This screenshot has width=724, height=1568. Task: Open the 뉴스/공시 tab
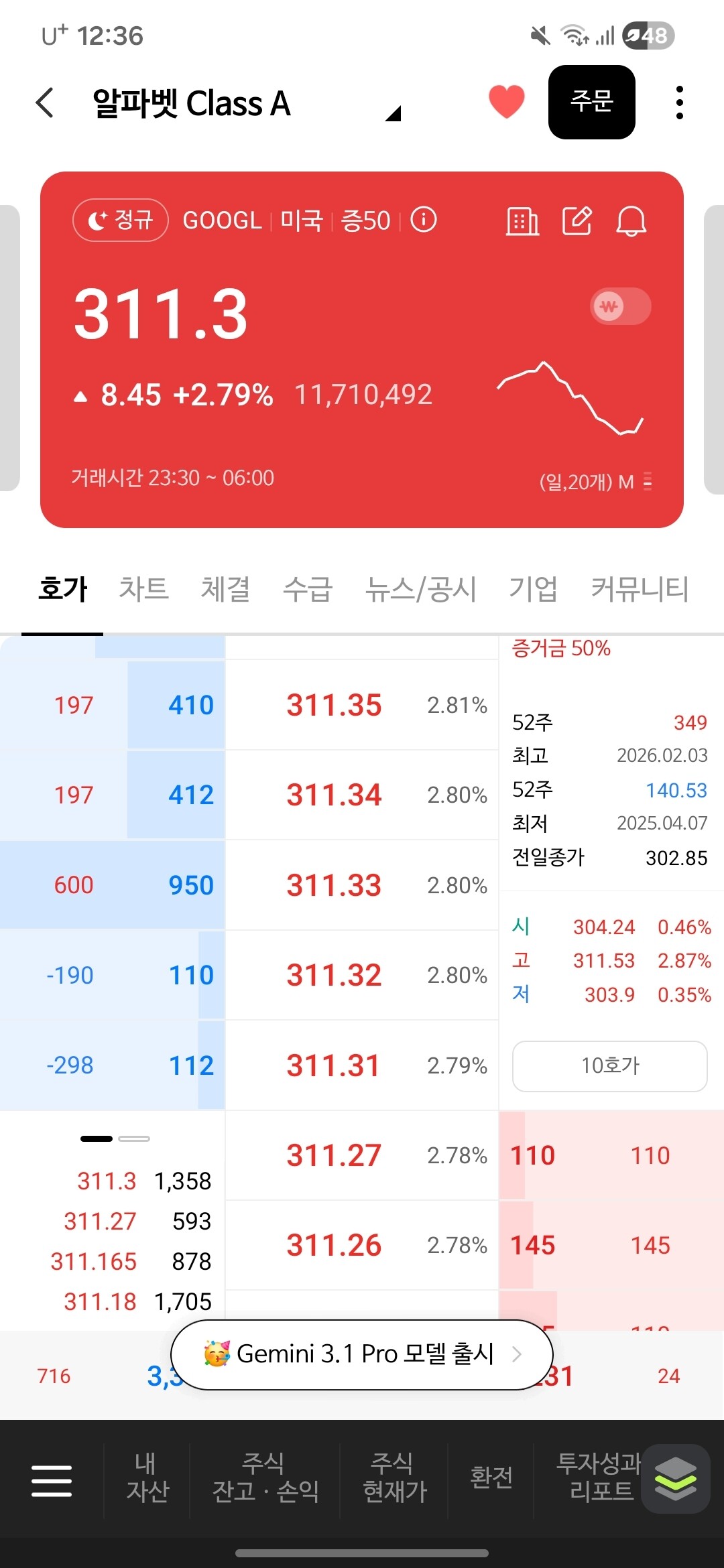(420, 589)
